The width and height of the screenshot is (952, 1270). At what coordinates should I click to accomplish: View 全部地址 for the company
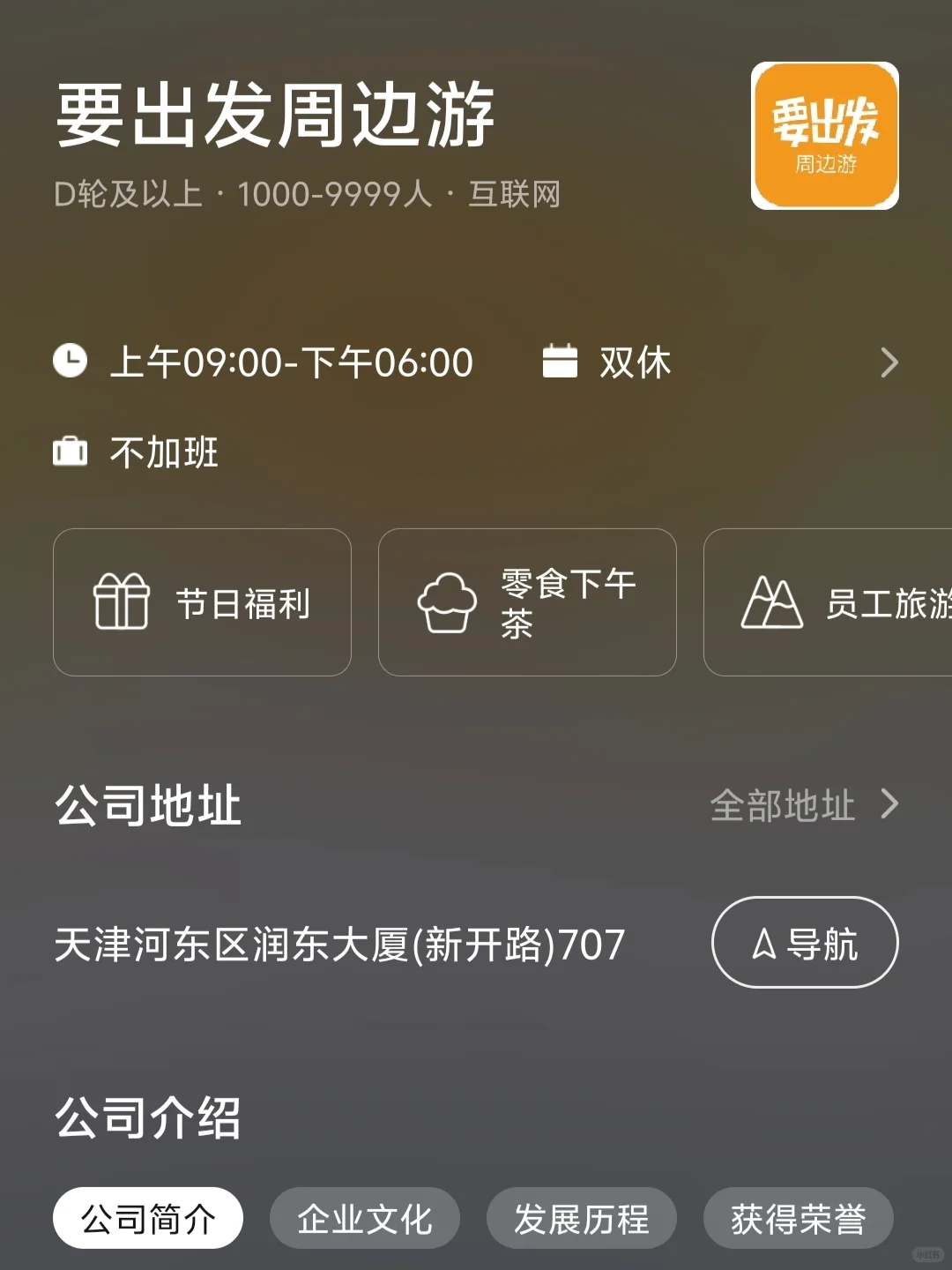802,805
